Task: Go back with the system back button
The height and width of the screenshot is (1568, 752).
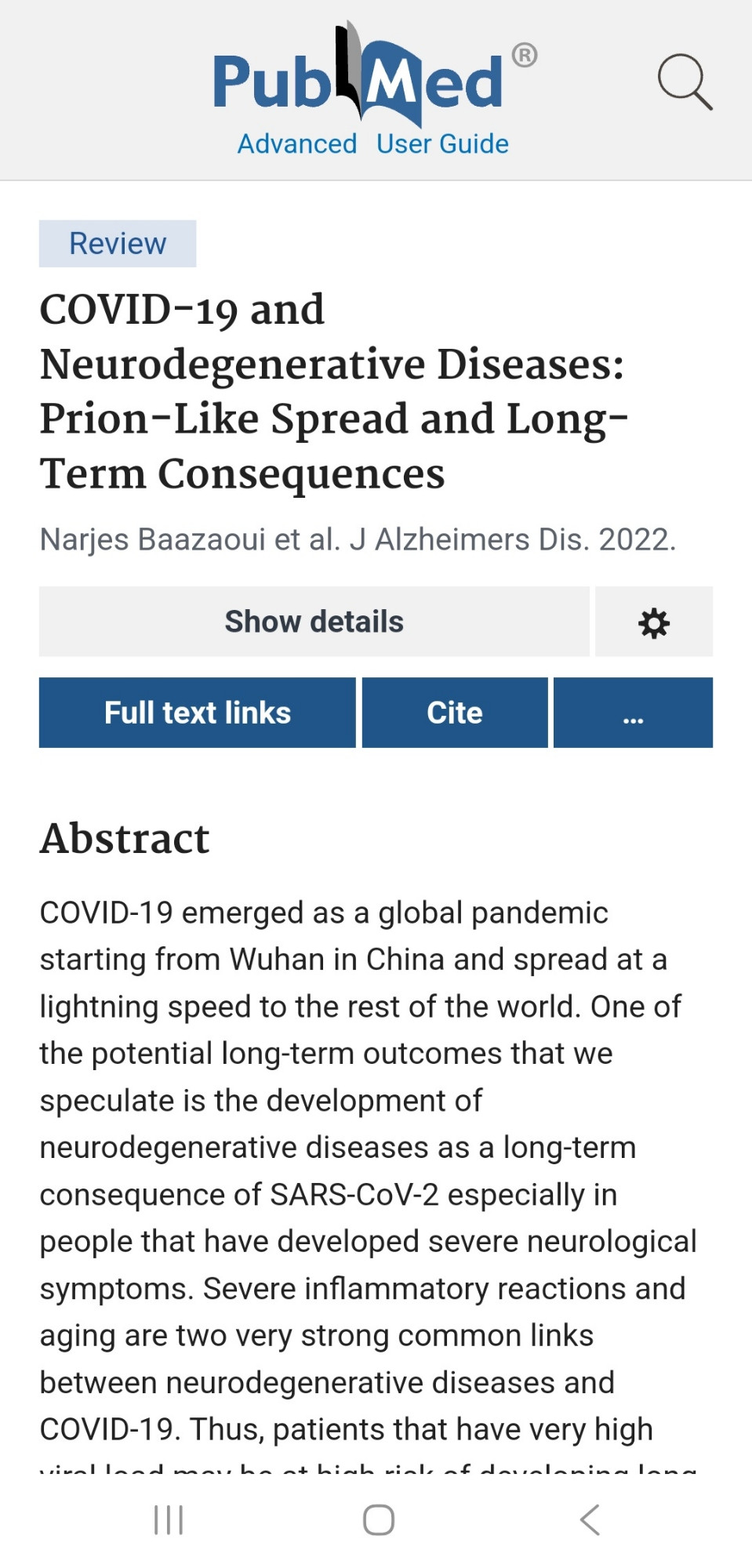Action: pyautogui.click(x=590, y=1519)
